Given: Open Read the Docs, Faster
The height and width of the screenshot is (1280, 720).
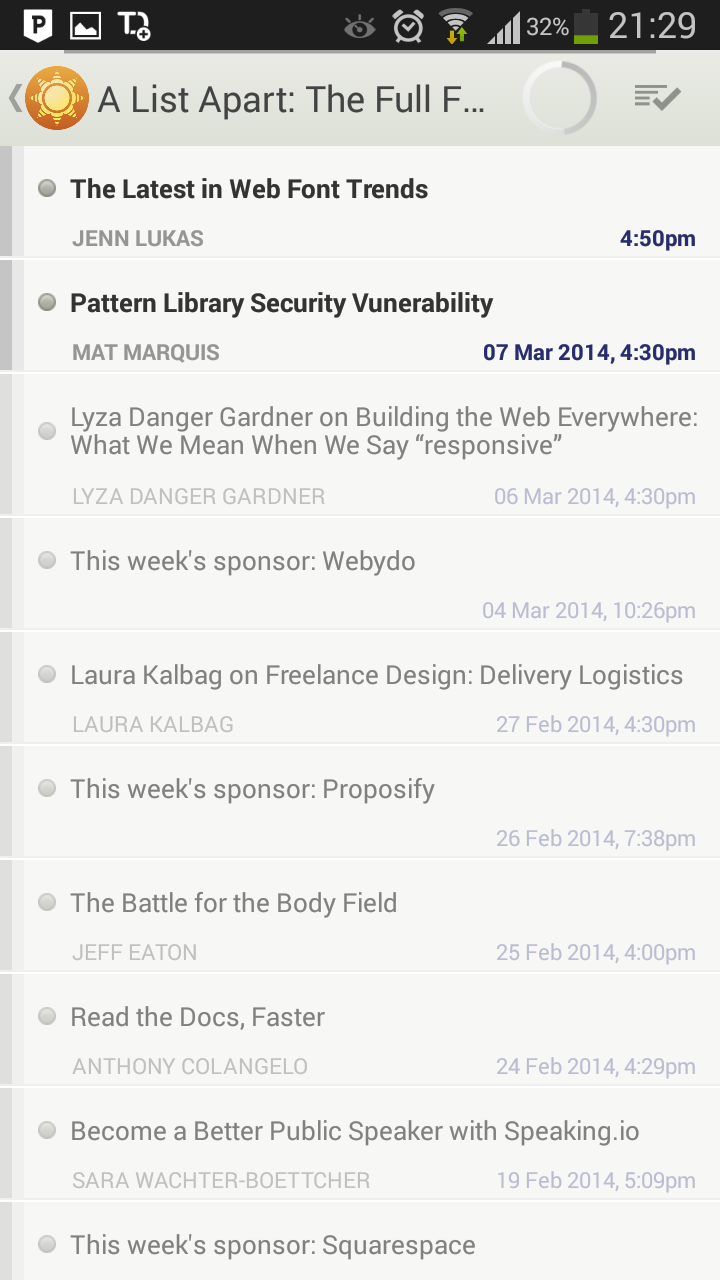Looking at the screenshot, I should (x=360, y=1029).
